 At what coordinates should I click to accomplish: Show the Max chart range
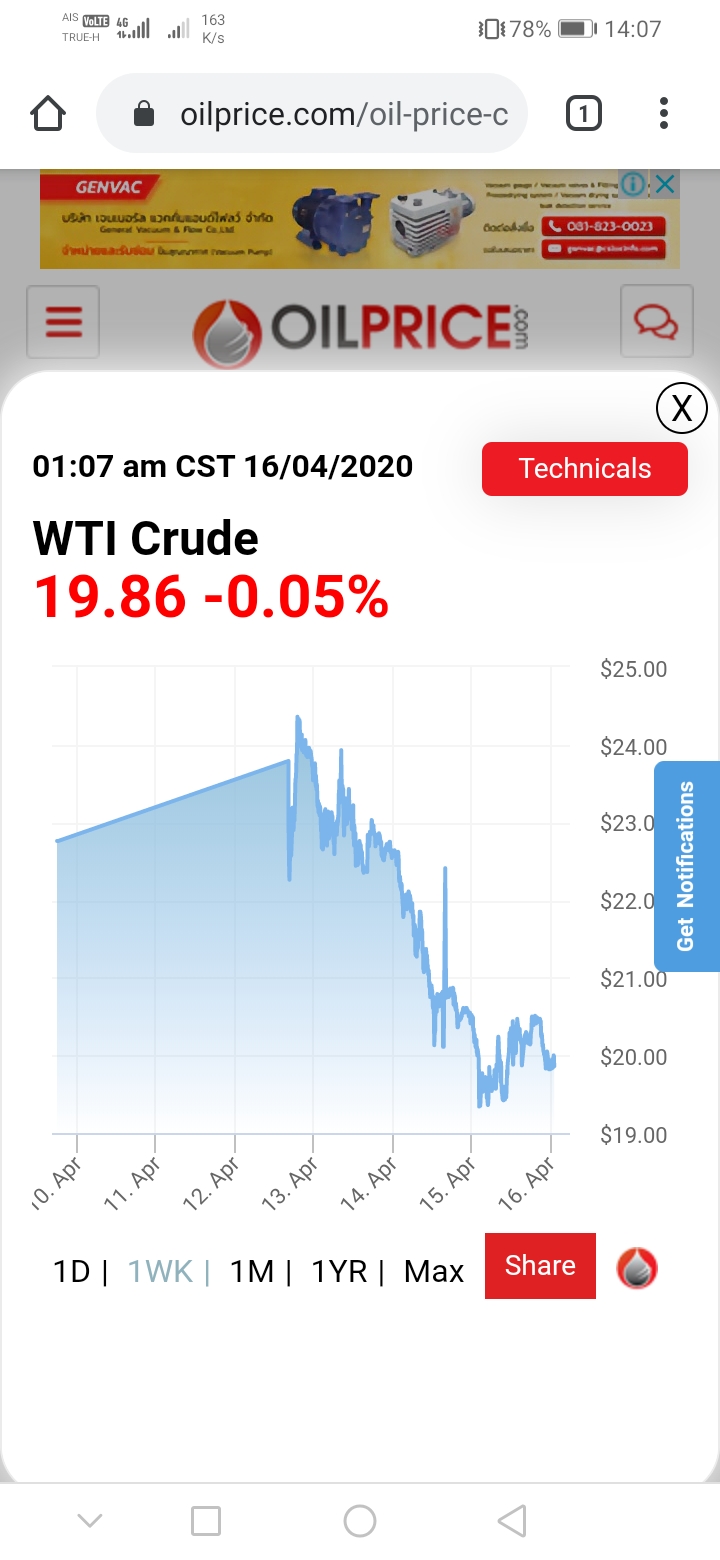pos(434,1271)
